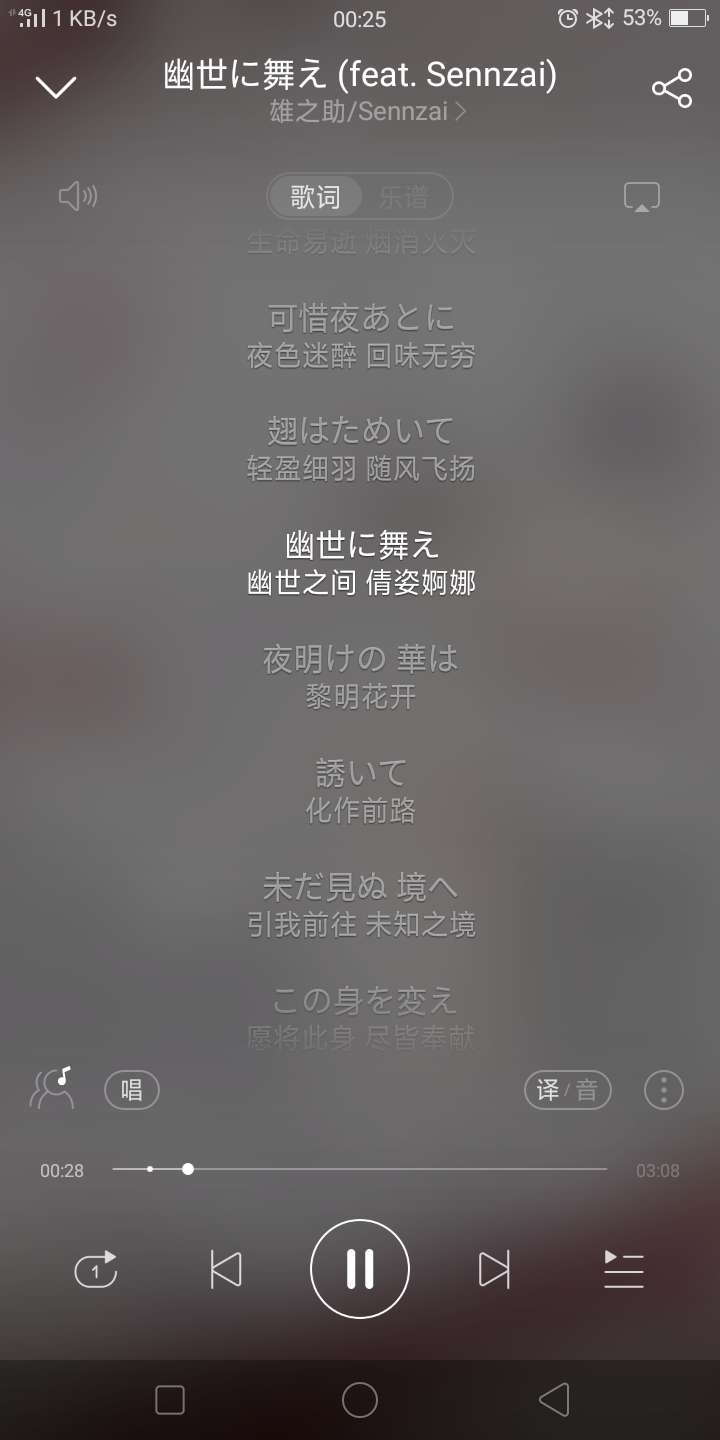This screenshot has width=720, height=1440.
Task: Change the single-repeat play mode
Action: (96, 1270)
